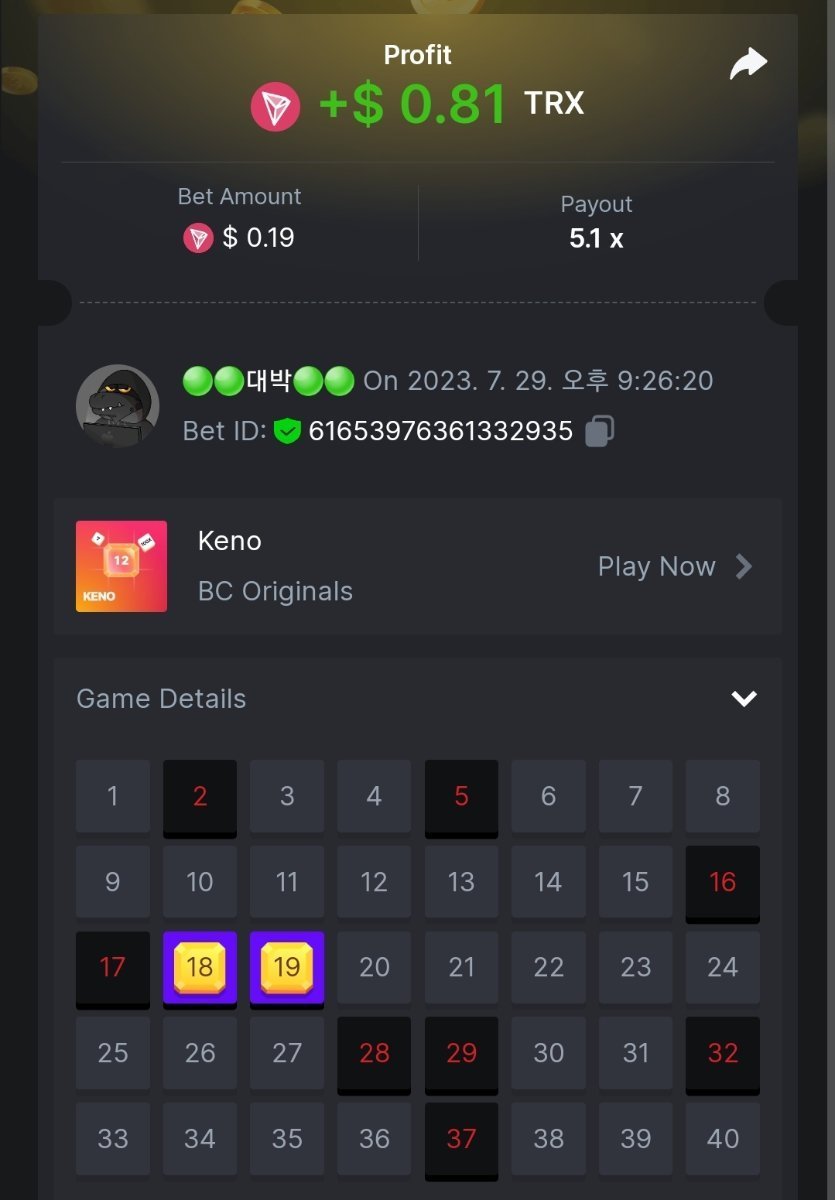Viewport: 835px width, 1200px height.
Task: Copy the Bet ID number
Action: pyautogui.click(x=599, y=431)
